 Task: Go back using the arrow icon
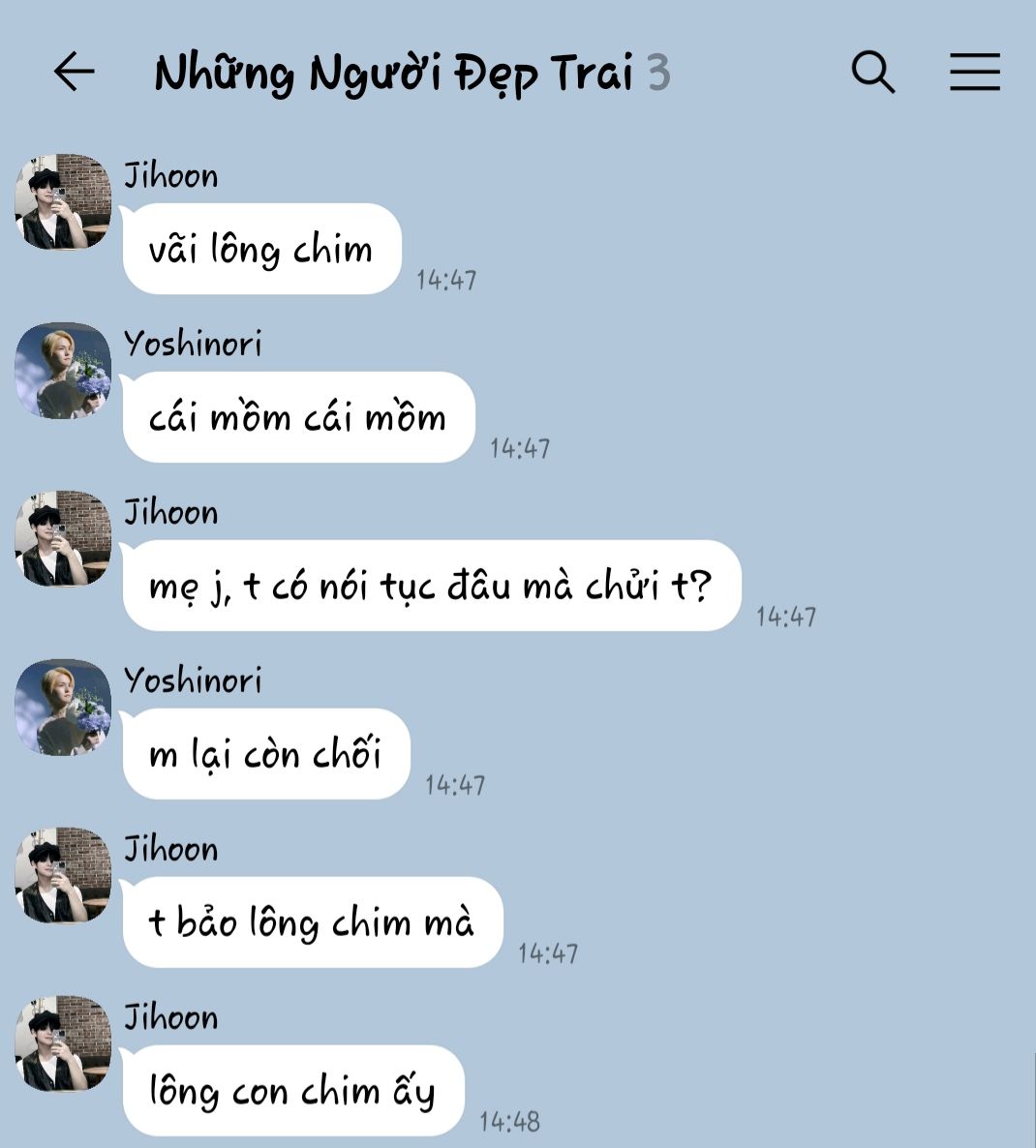tap(74, 73)
